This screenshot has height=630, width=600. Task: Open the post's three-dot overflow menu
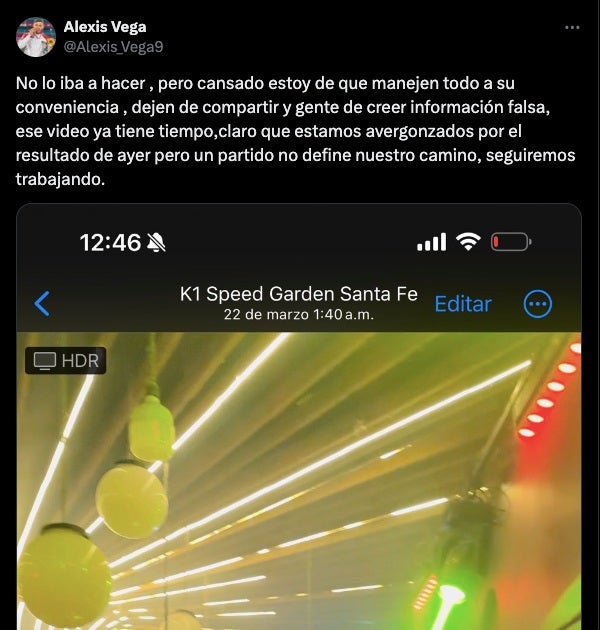pyautogui.click(x=572, y=28)
